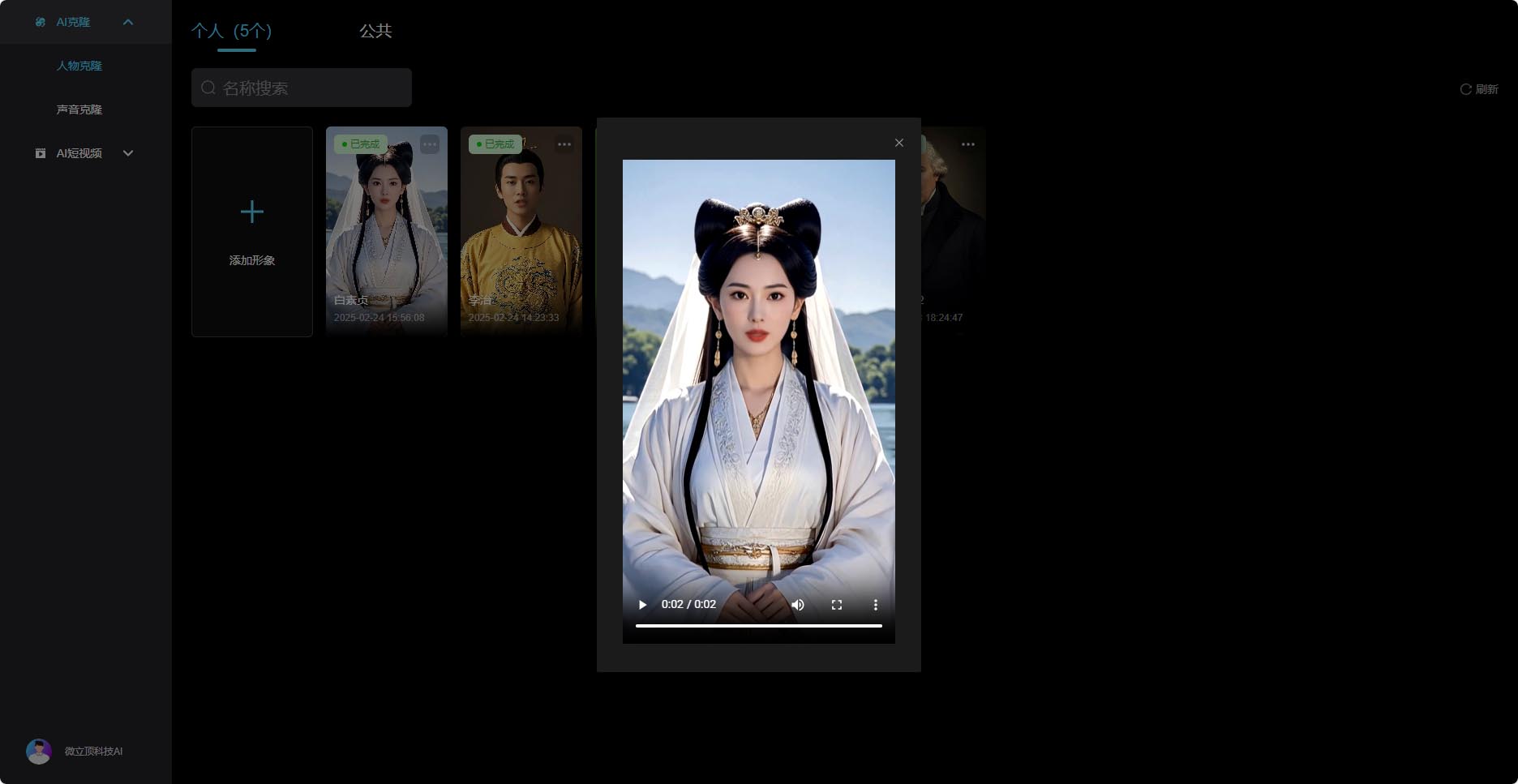
Task: Refresh list with 刷新 button
Action: pyautogui.click(x=1478, y=89)
